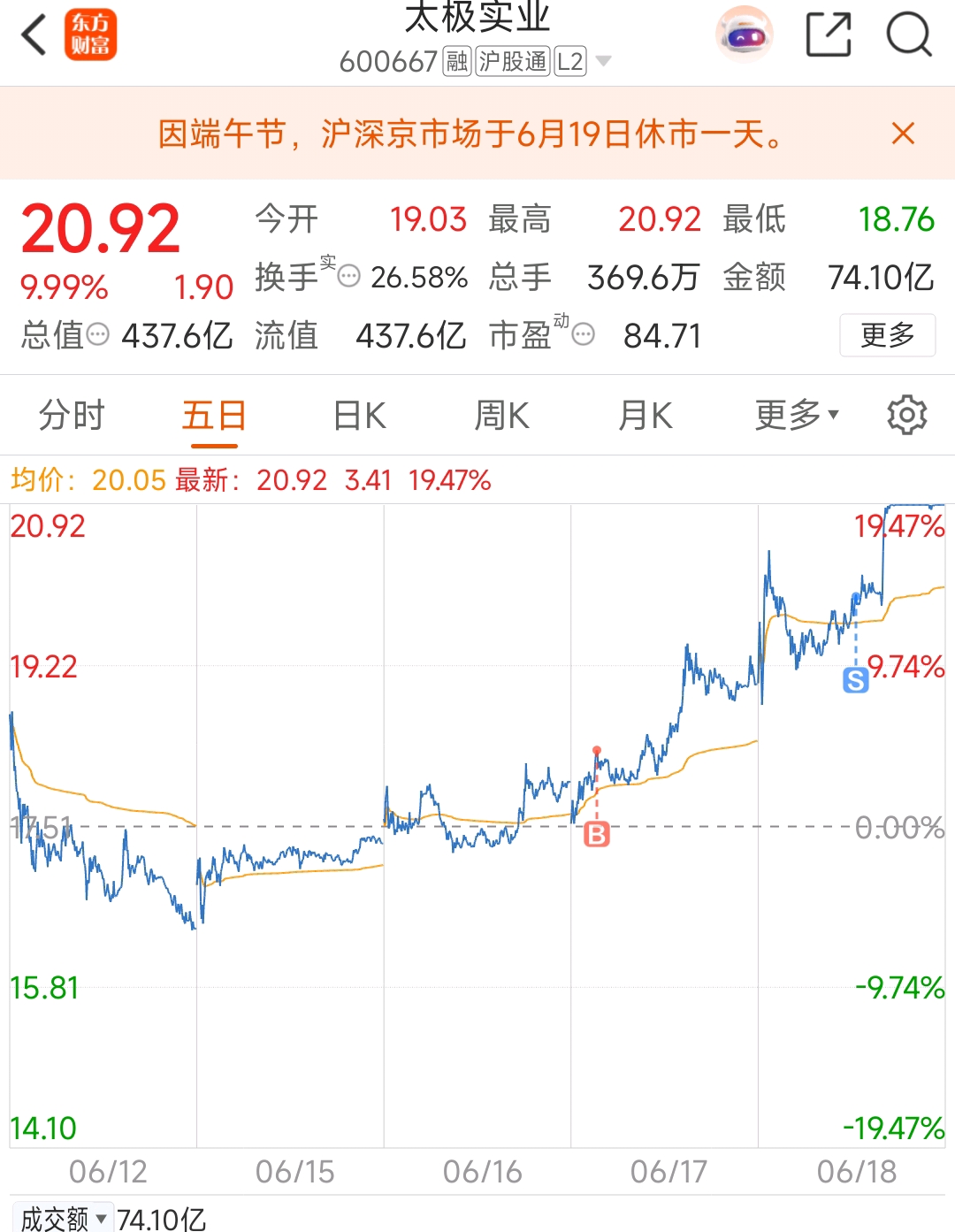Show info for 市盈 help icon
This screenshot has width=955, height=1232.
tap(584, 335)
